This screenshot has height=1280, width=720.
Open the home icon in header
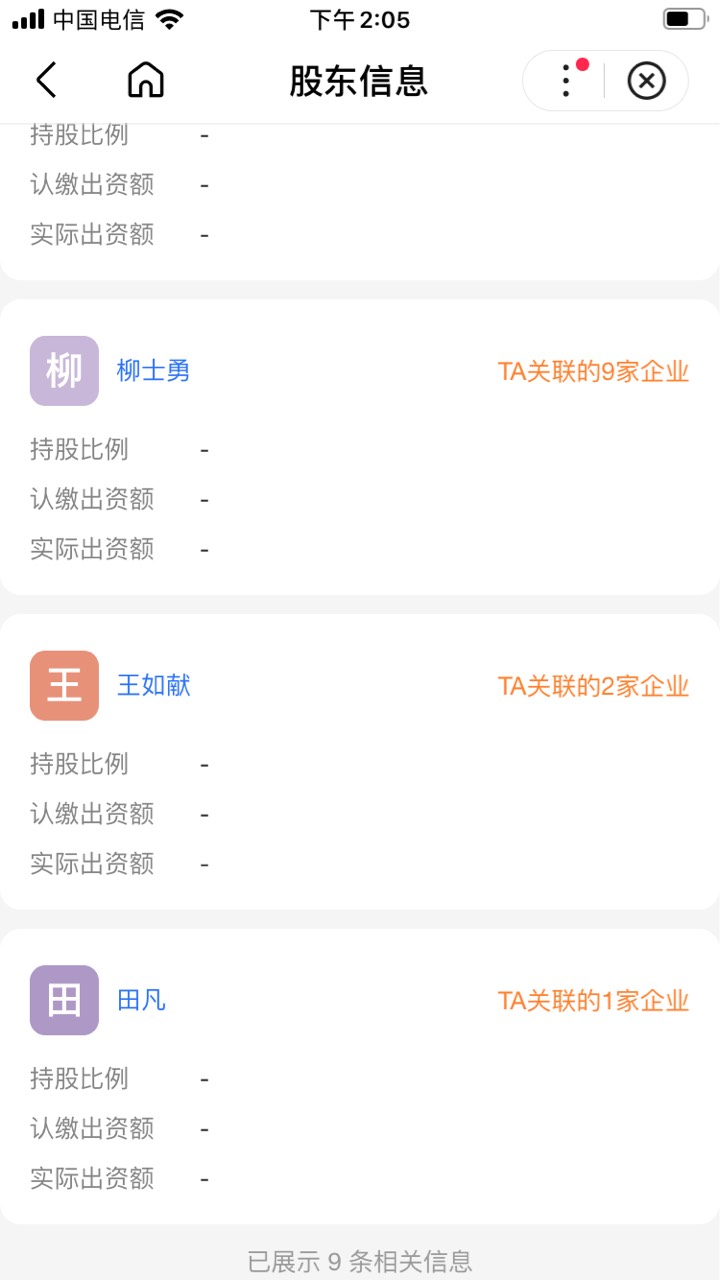coord(146,80)
